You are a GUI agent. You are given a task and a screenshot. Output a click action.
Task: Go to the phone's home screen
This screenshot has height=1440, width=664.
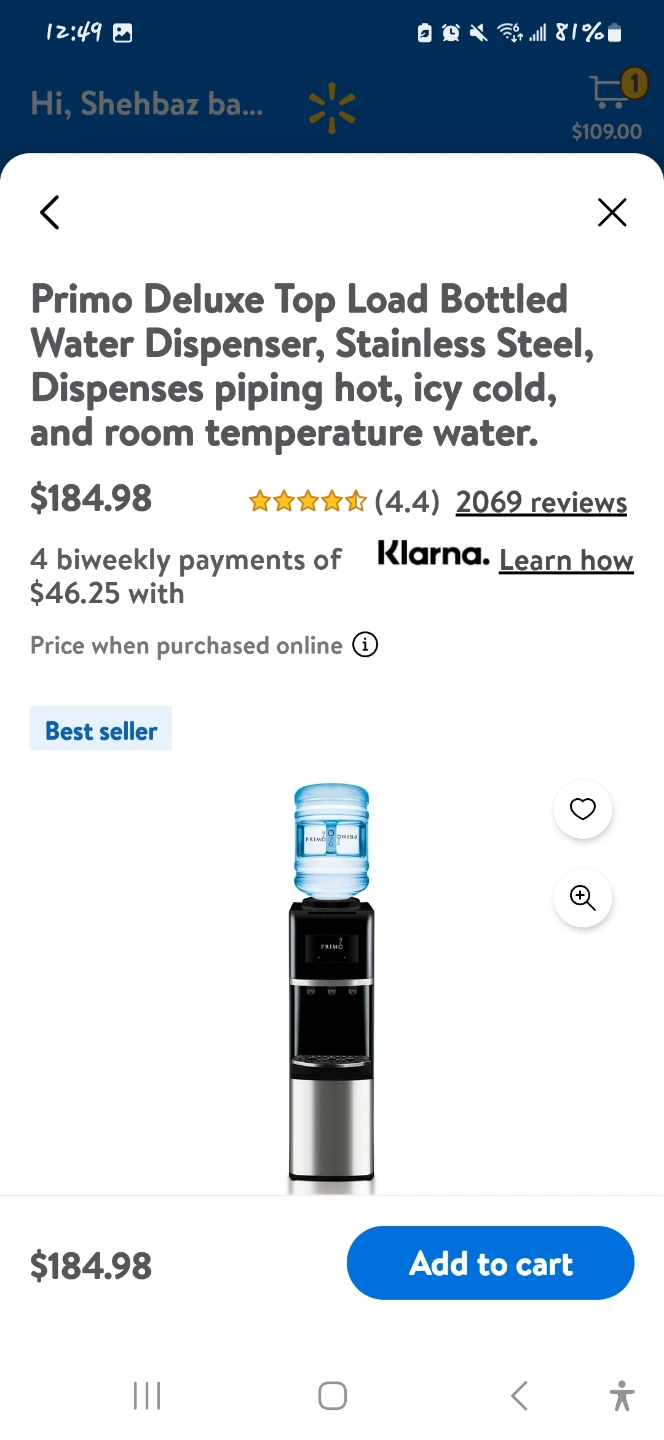click(332, 1395)
